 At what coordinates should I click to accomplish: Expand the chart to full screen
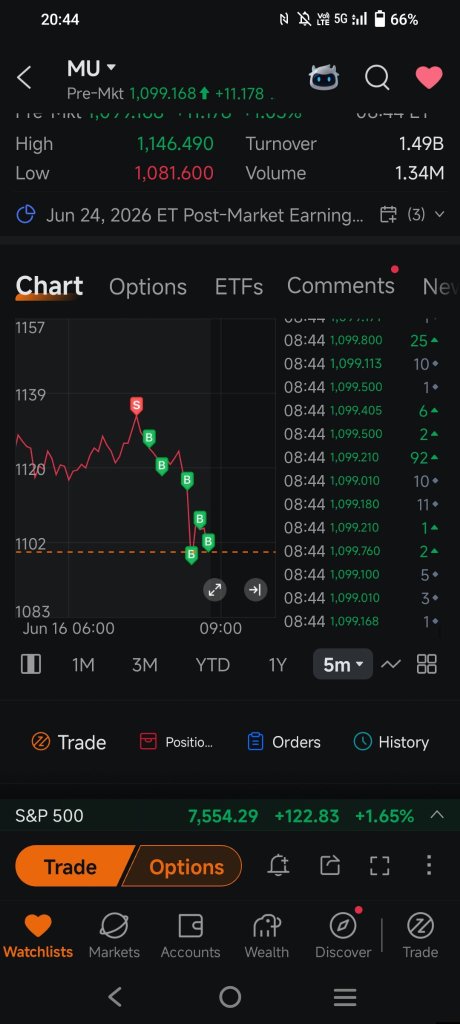pyautogui.click(x=214, y=590)
